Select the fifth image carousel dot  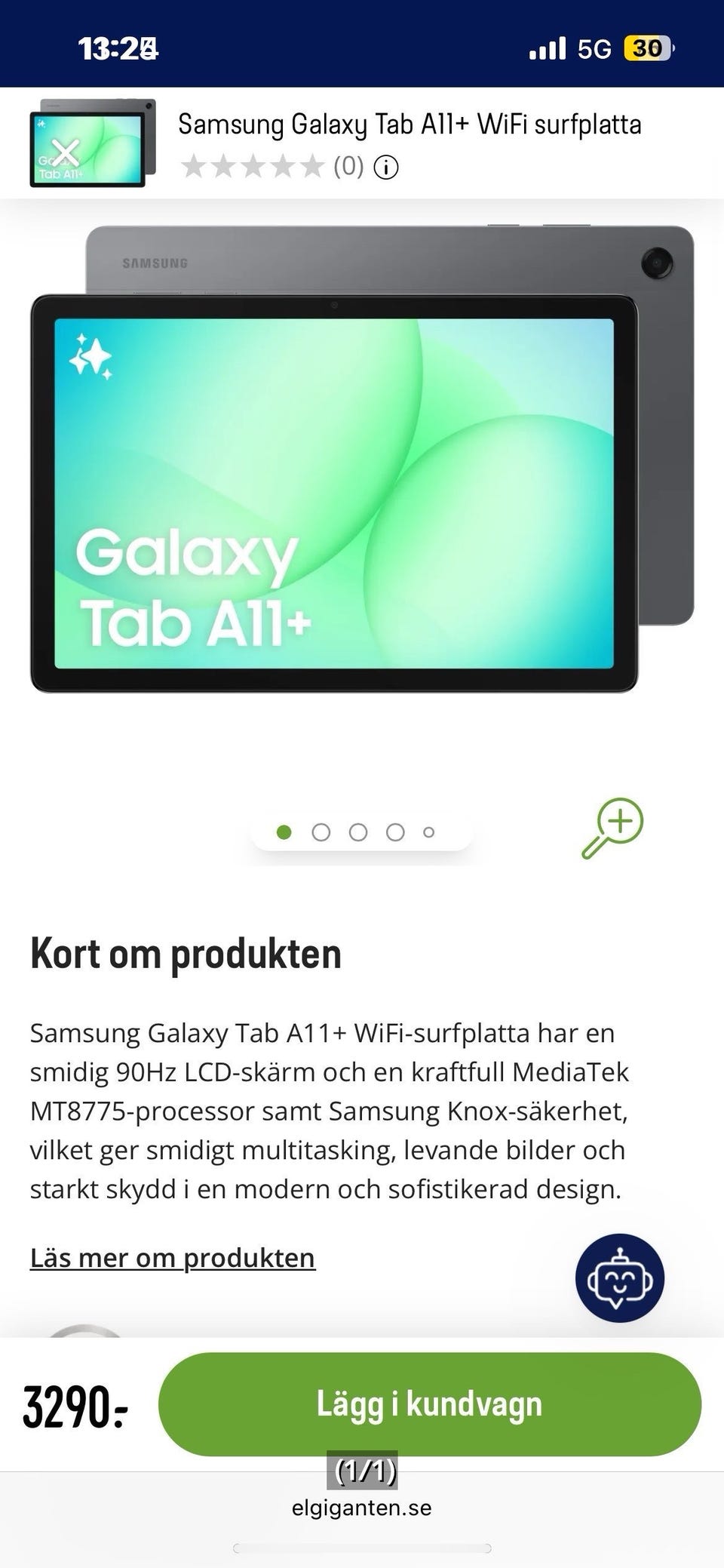[428, 832]
